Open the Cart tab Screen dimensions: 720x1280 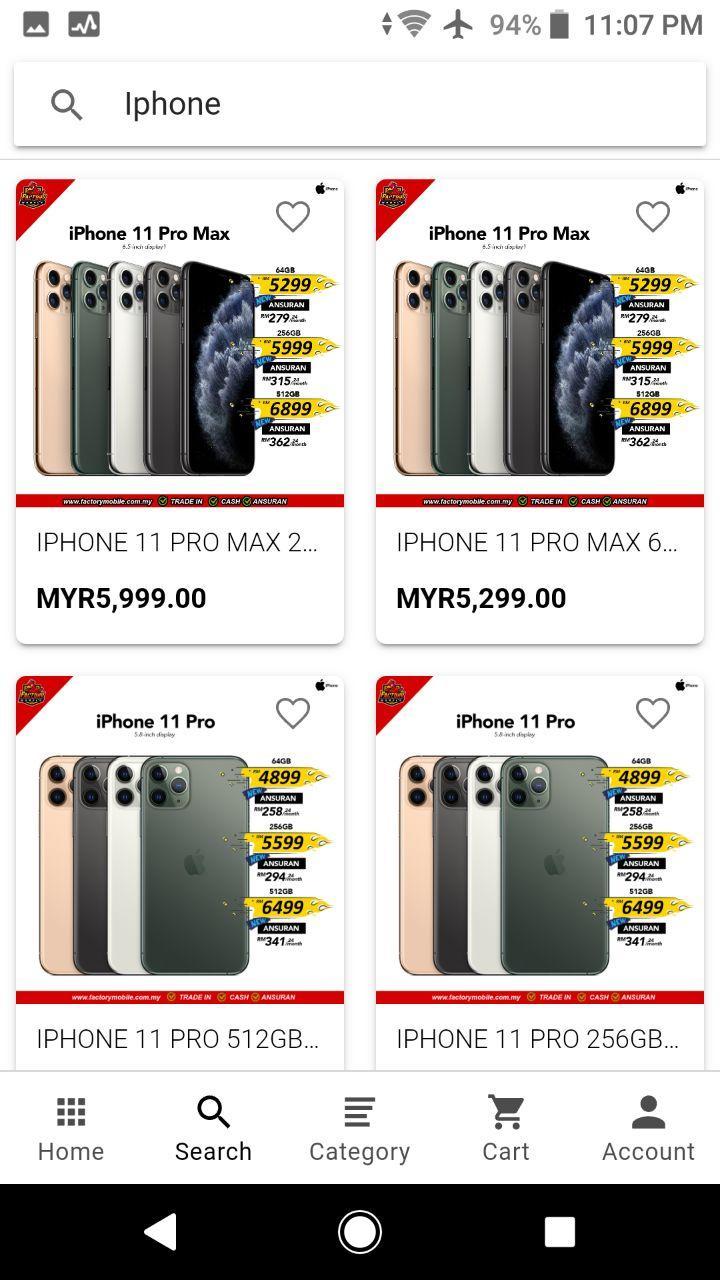click(x=506, y=1128)
